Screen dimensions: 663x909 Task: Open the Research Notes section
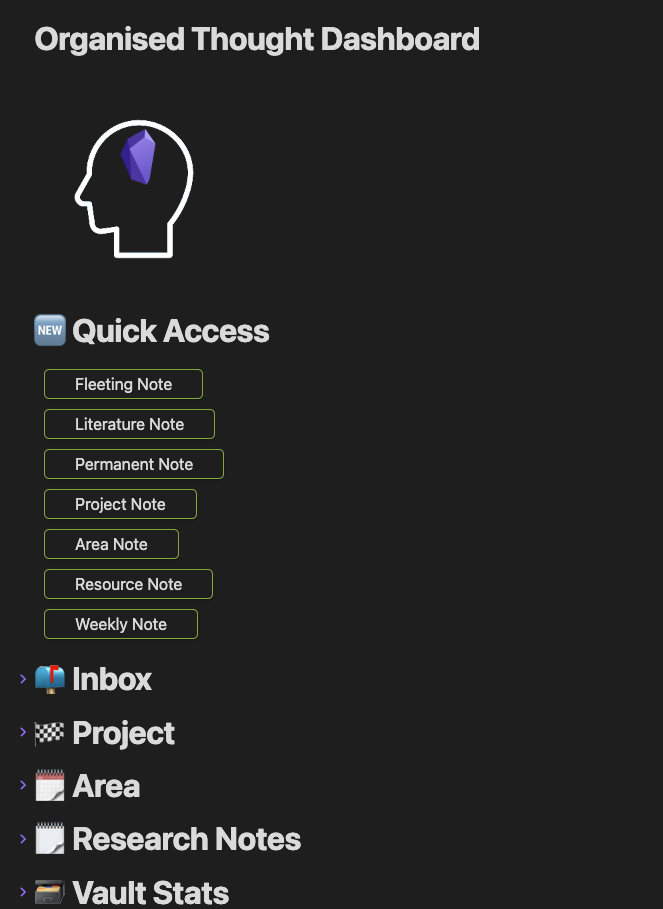pyautogui.click(x=23, y=838)
